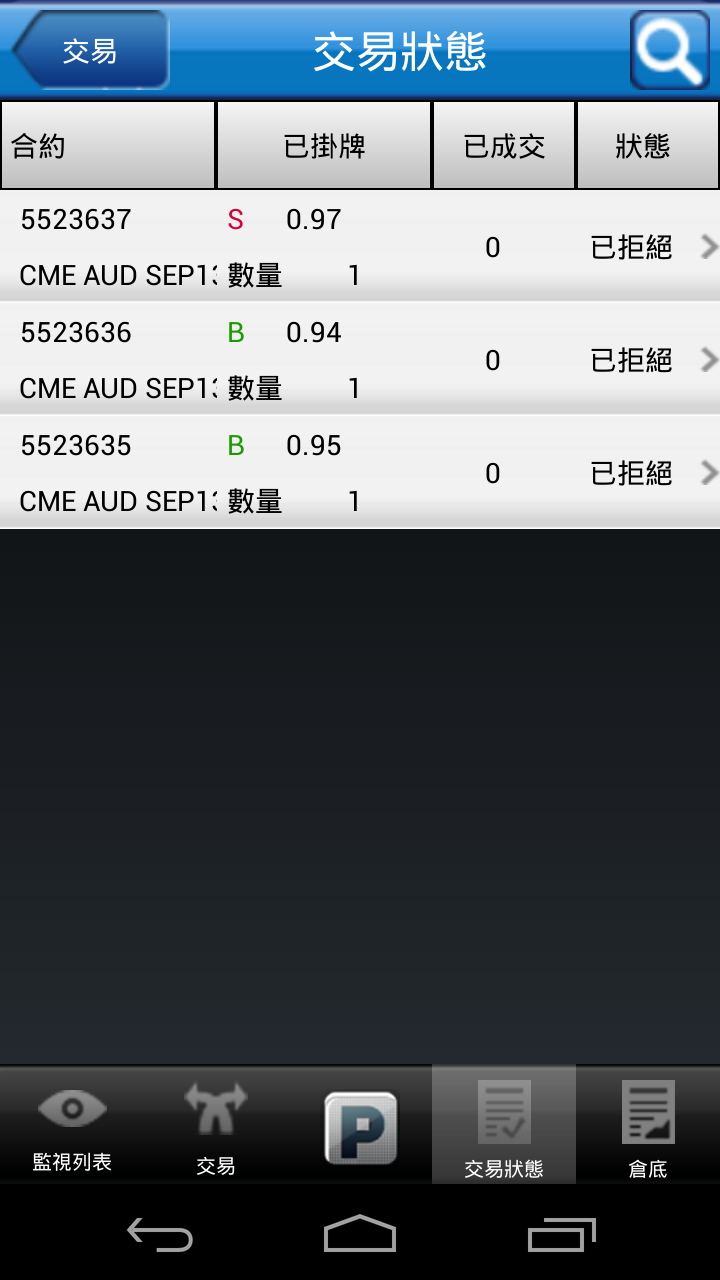
Task: Sort by the 已成交 column header
Action: (x=504, y=146)
